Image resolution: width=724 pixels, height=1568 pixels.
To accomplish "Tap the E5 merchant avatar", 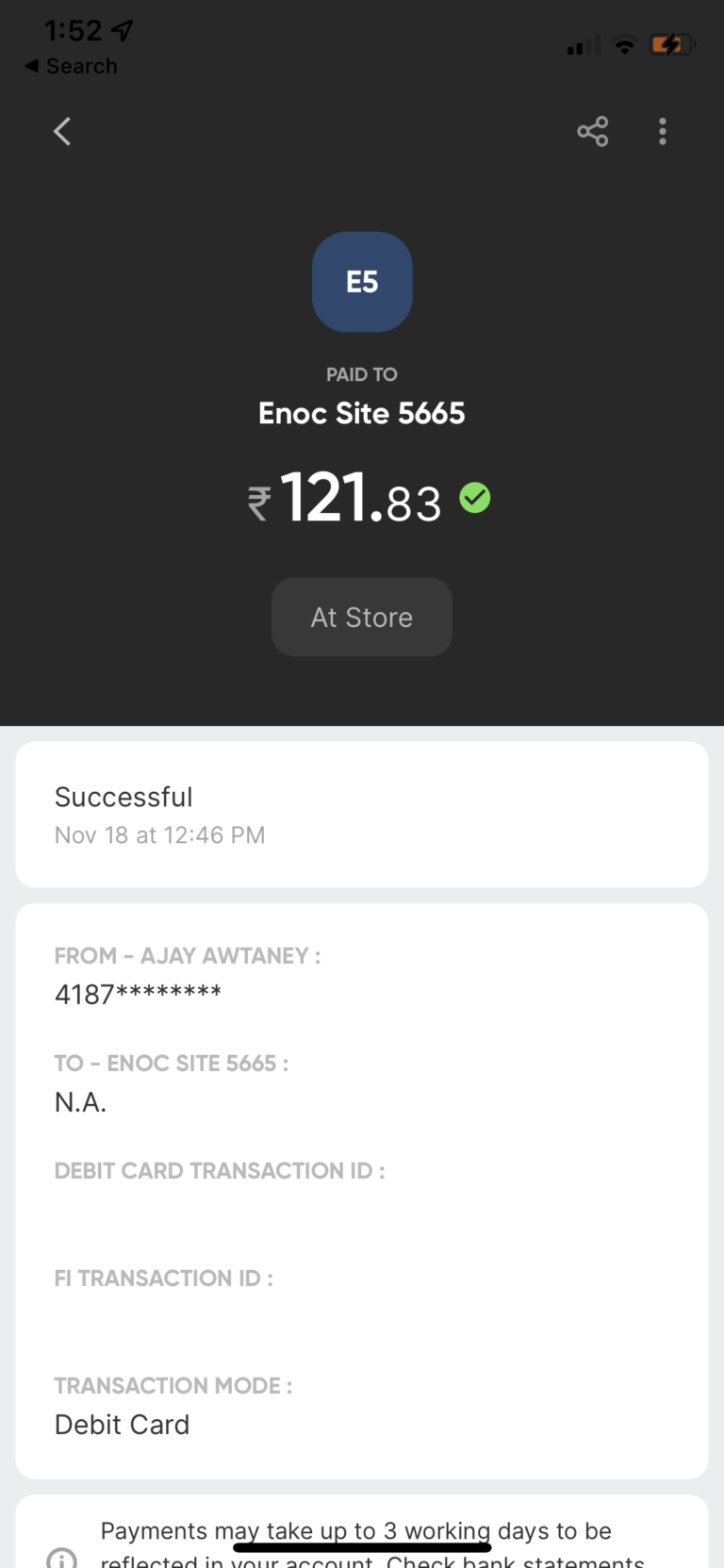I will (x=362, y=282).
